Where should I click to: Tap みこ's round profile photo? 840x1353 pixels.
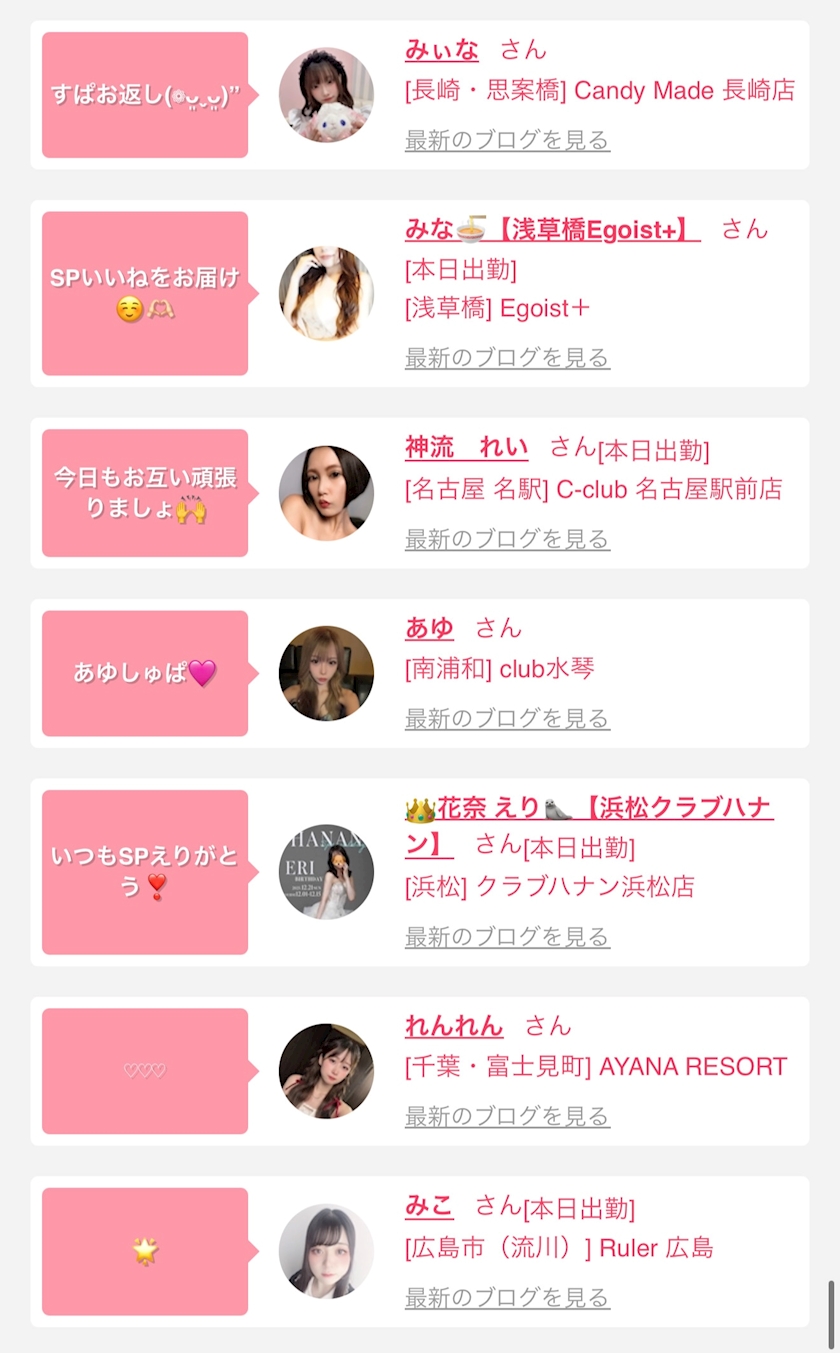tap(326, 1251)
